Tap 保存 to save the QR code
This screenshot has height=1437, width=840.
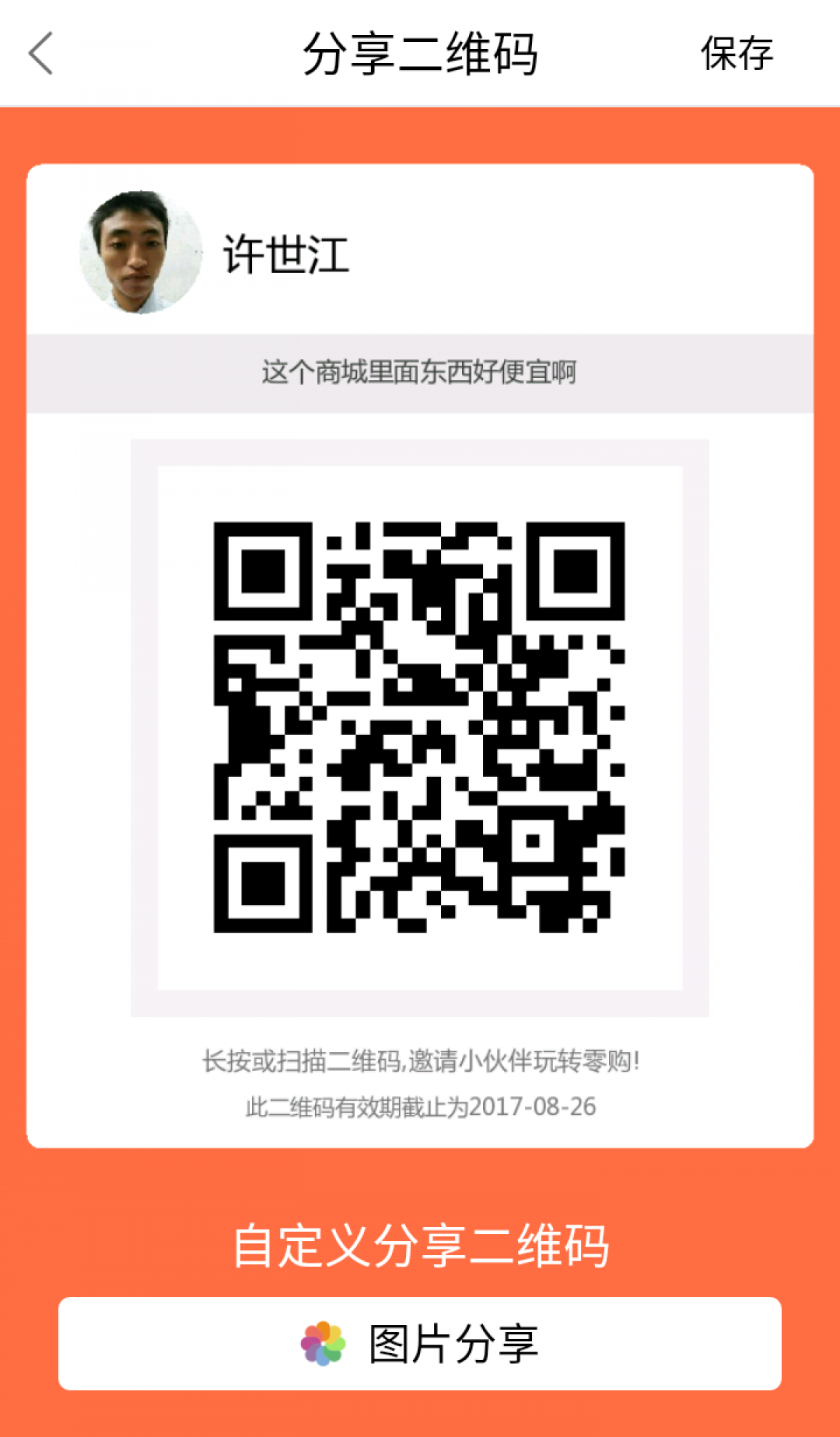(x=736, y=53)
